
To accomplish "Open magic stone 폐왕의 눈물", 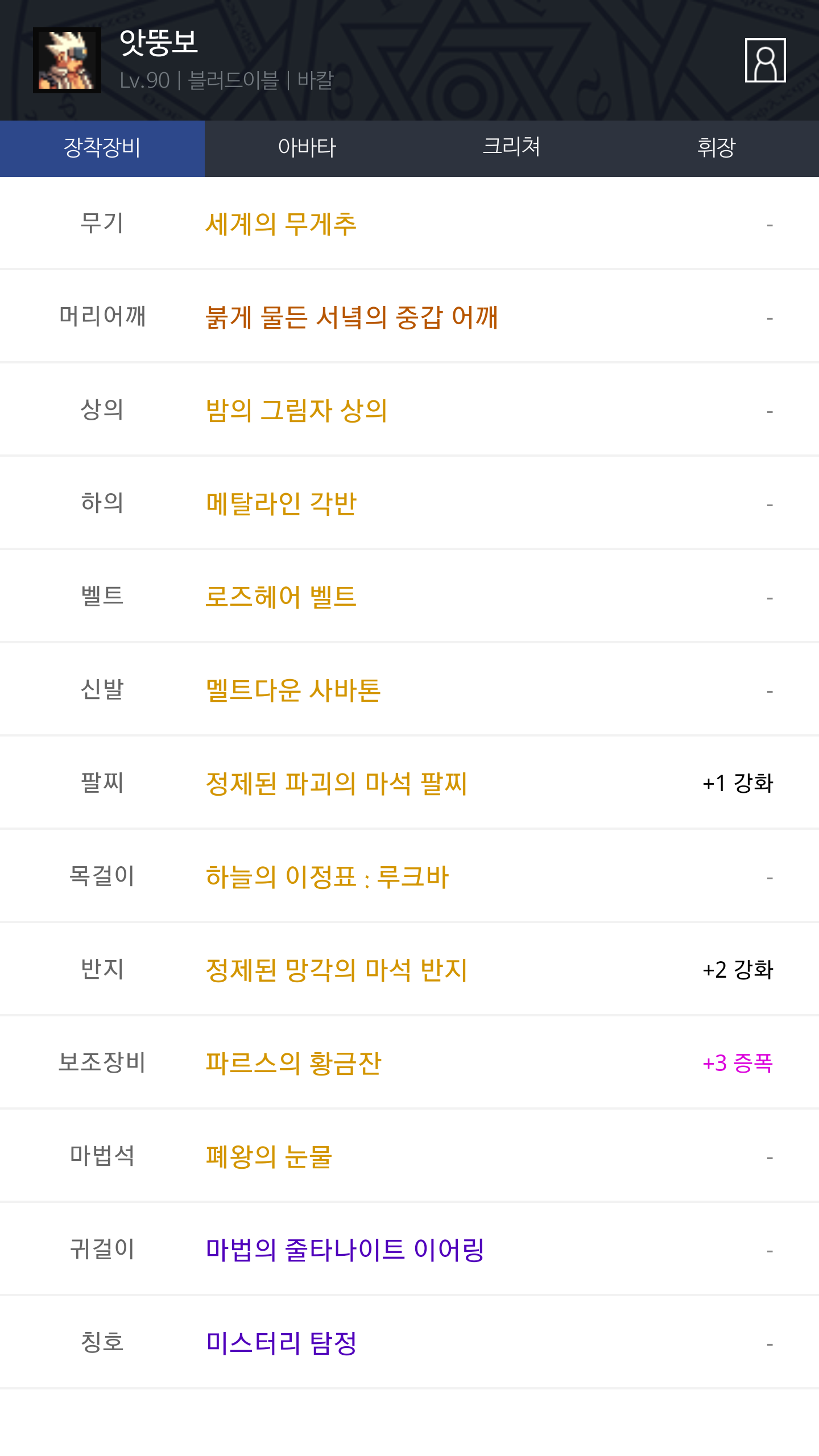I will pyautogui.click(x=268, y=1156).
